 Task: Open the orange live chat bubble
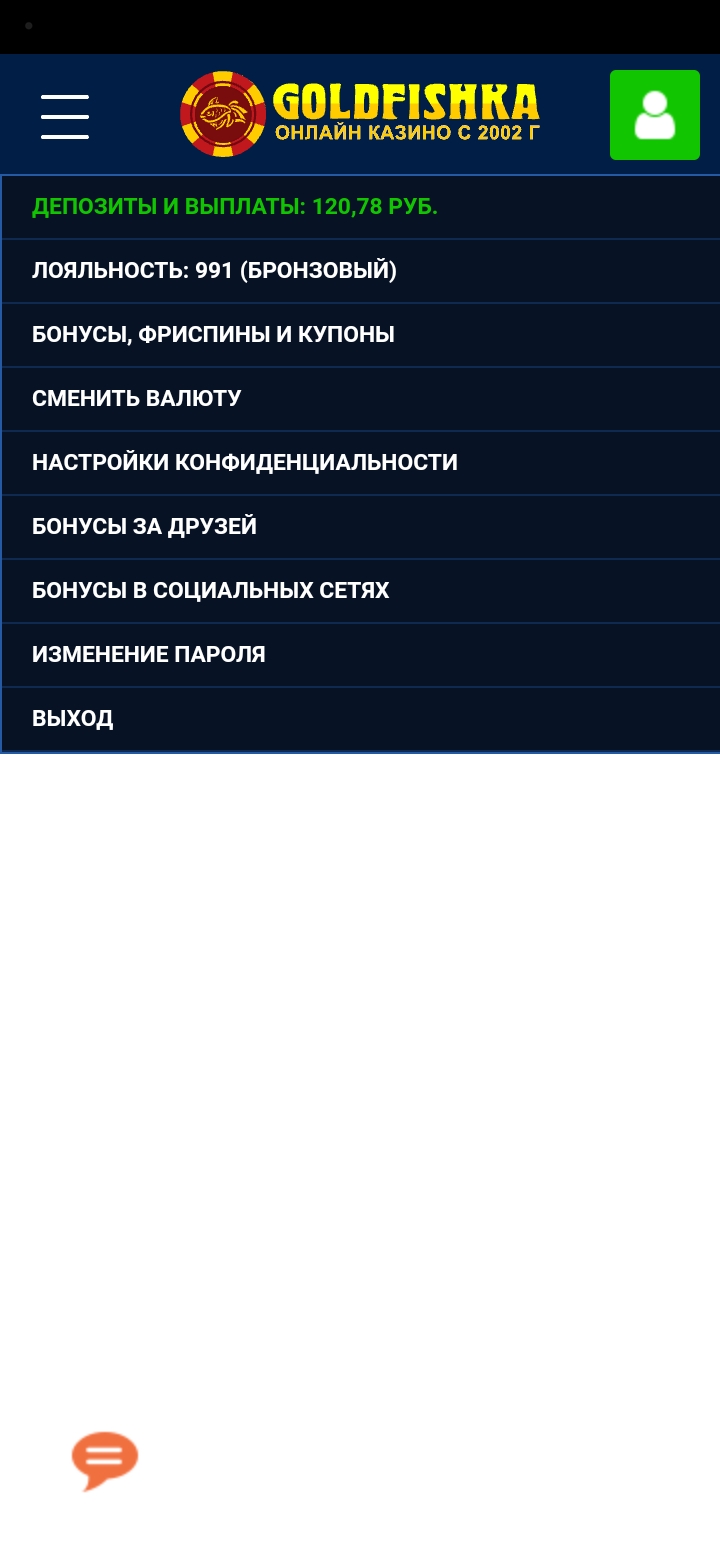coord(104,1461)
